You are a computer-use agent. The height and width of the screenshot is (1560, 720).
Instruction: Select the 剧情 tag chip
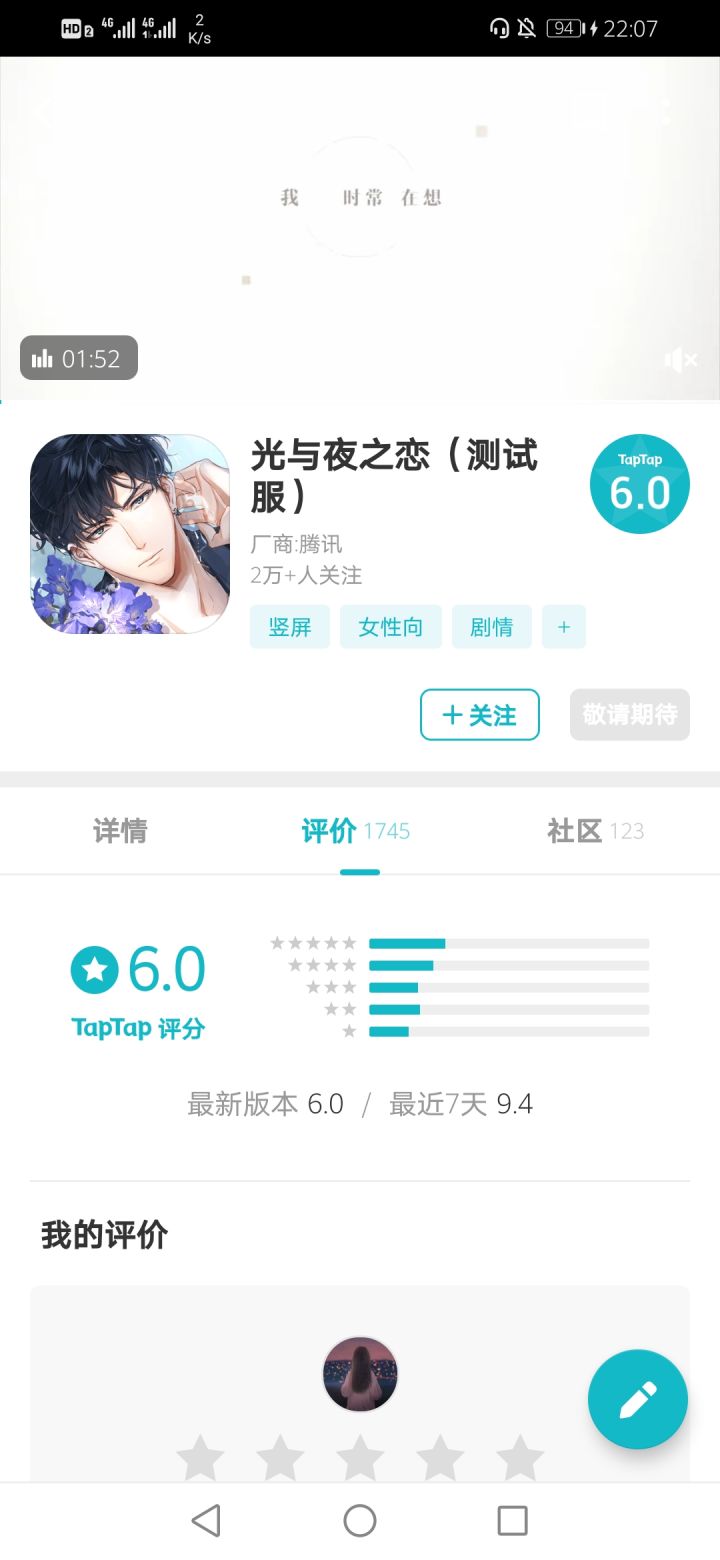coord(492,627)
